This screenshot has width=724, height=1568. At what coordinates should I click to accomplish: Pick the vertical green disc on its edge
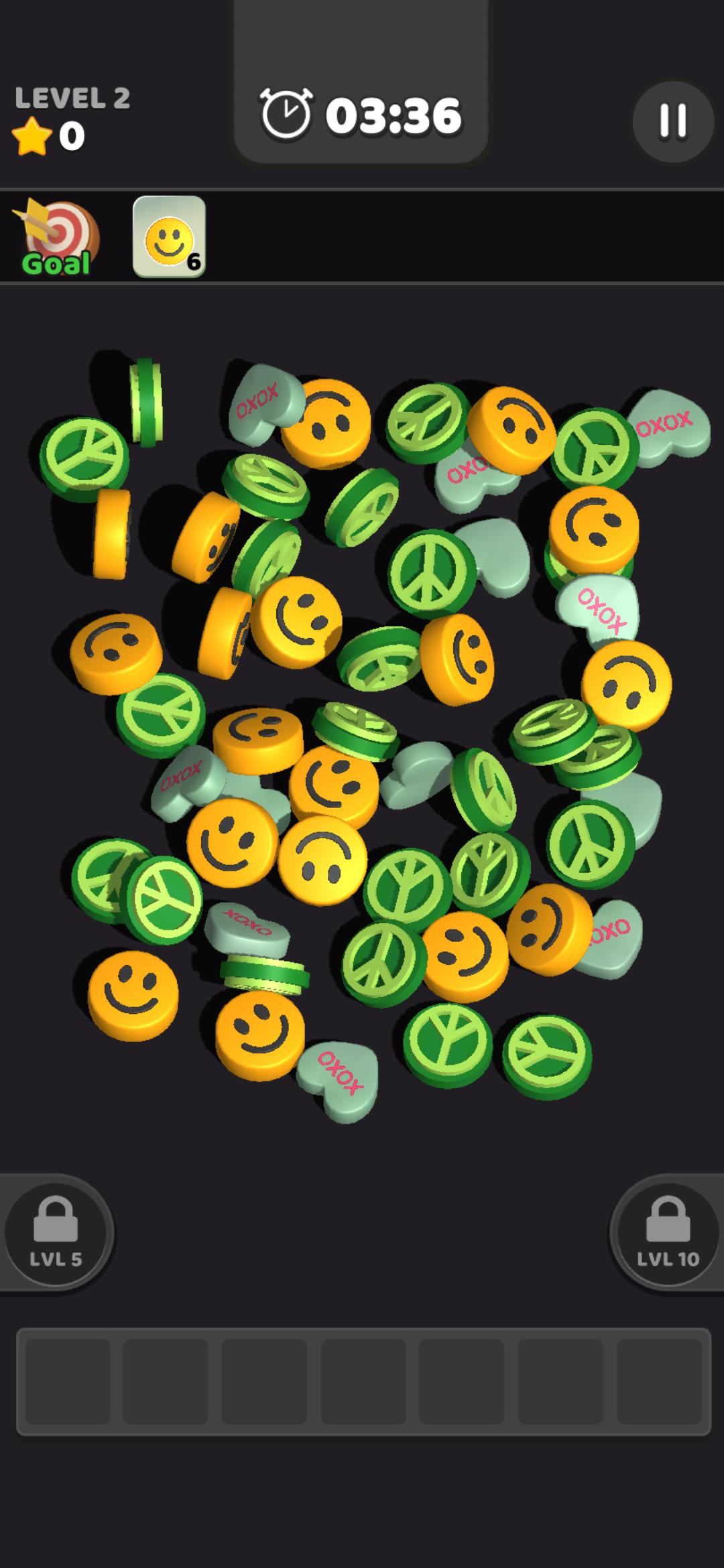(145, 401)
